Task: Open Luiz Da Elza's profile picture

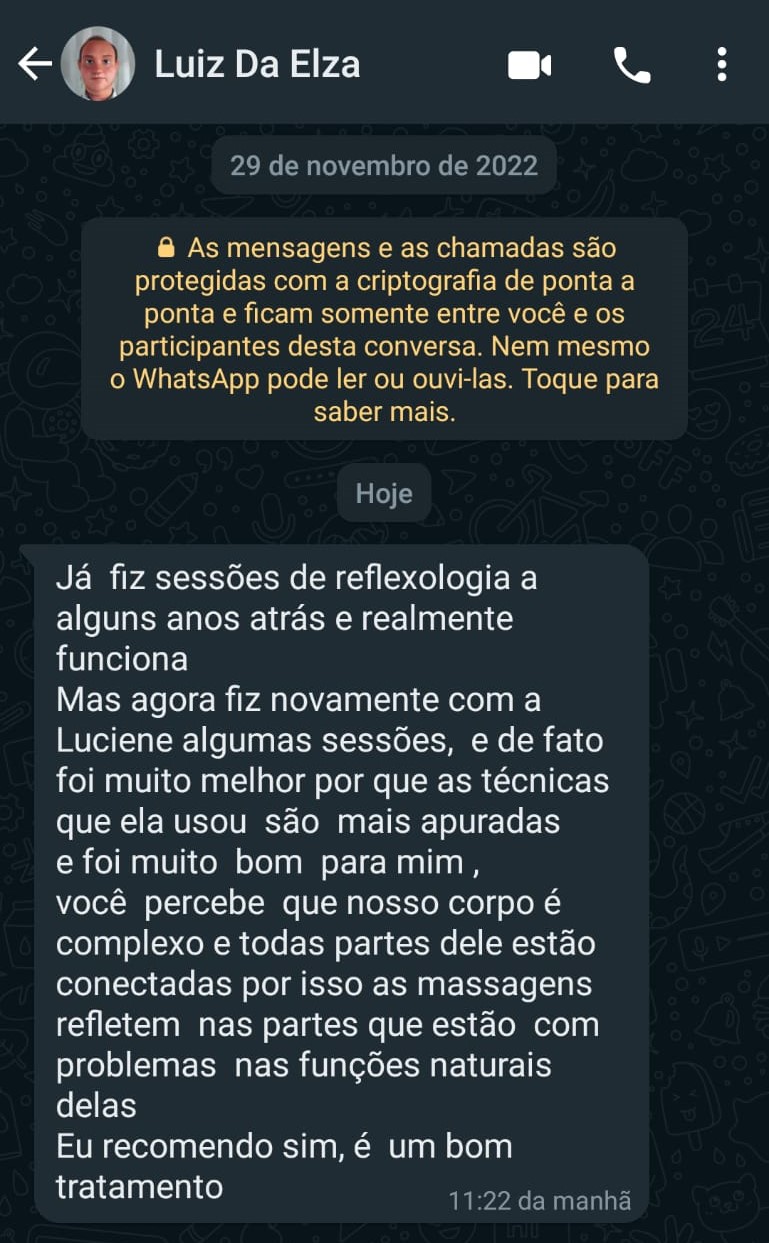Action: tap(95, 63)
